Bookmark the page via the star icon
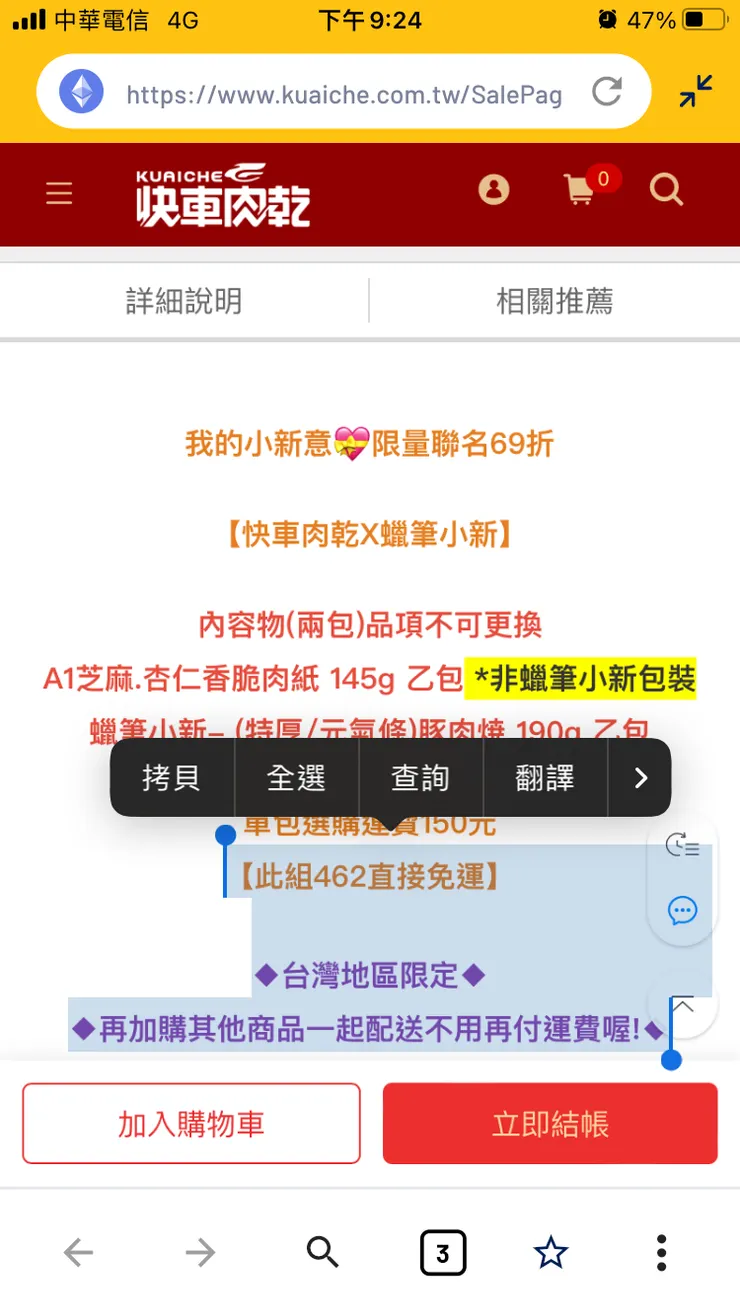 551,1251
